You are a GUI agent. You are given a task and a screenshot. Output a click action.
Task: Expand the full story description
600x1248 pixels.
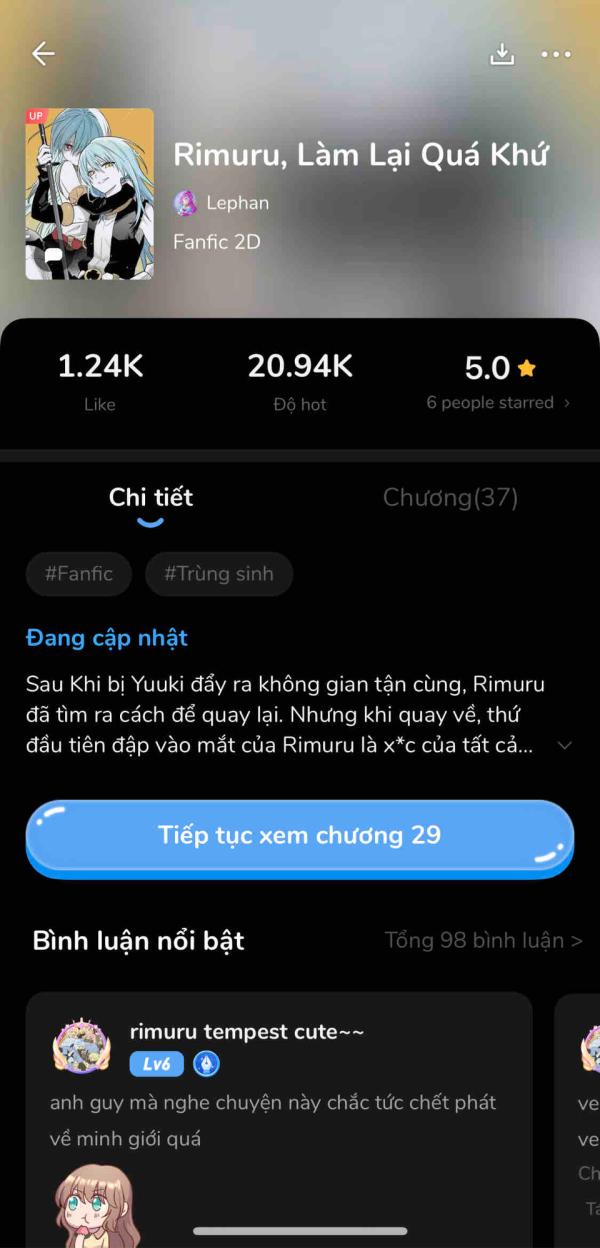pyautogui.click(x=565, y=746)
